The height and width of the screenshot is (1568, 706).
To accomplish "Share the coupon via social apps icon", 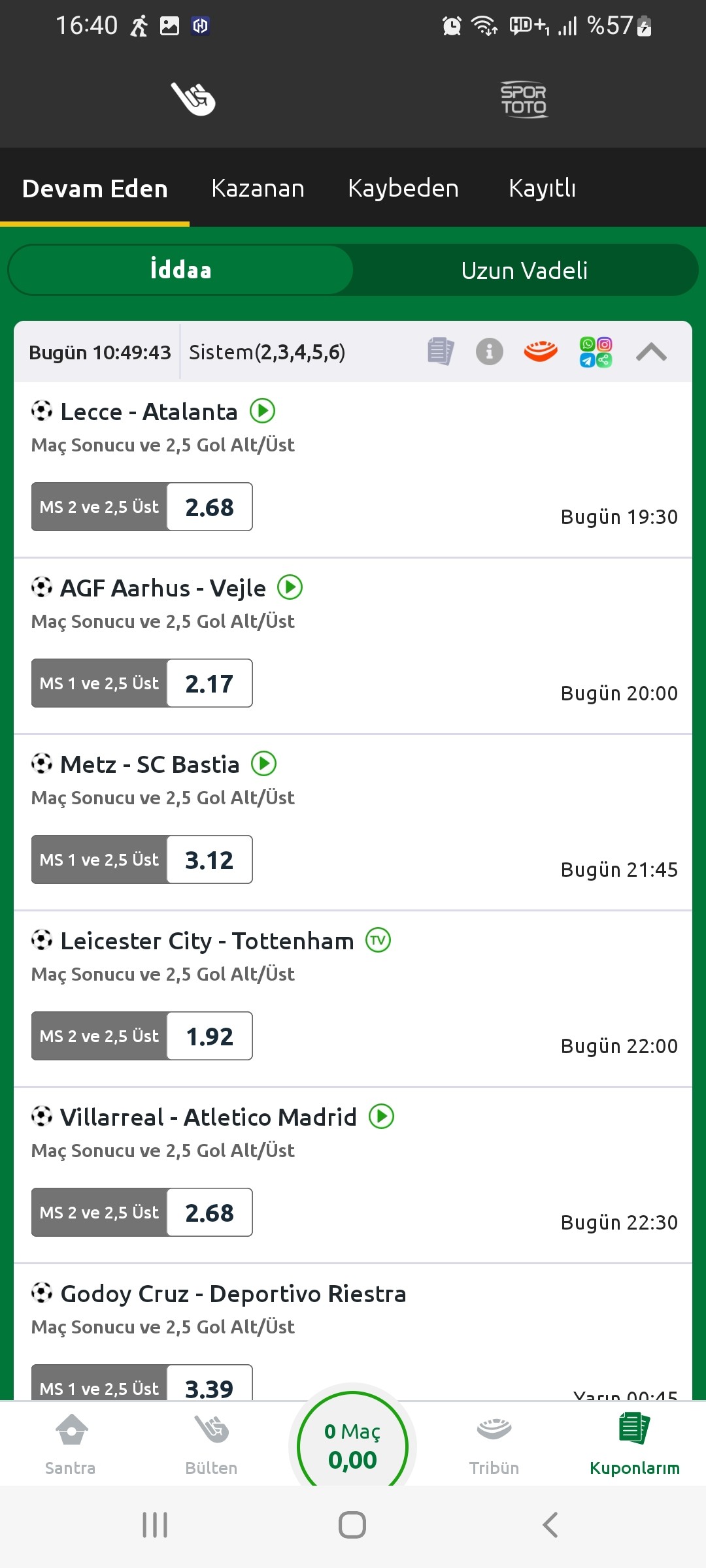I will click(x=596, y=352).
